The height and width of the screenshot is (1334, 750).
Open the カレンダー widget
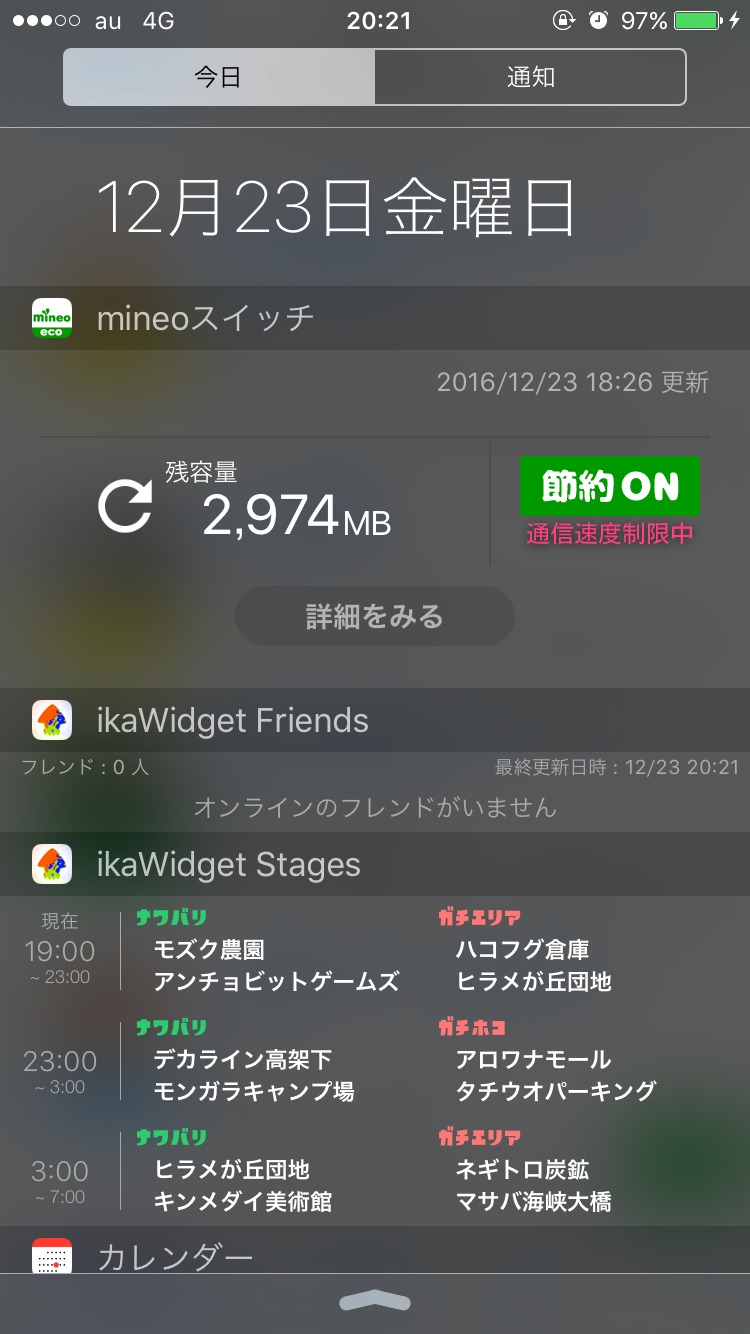click(x=174, y=1258)
